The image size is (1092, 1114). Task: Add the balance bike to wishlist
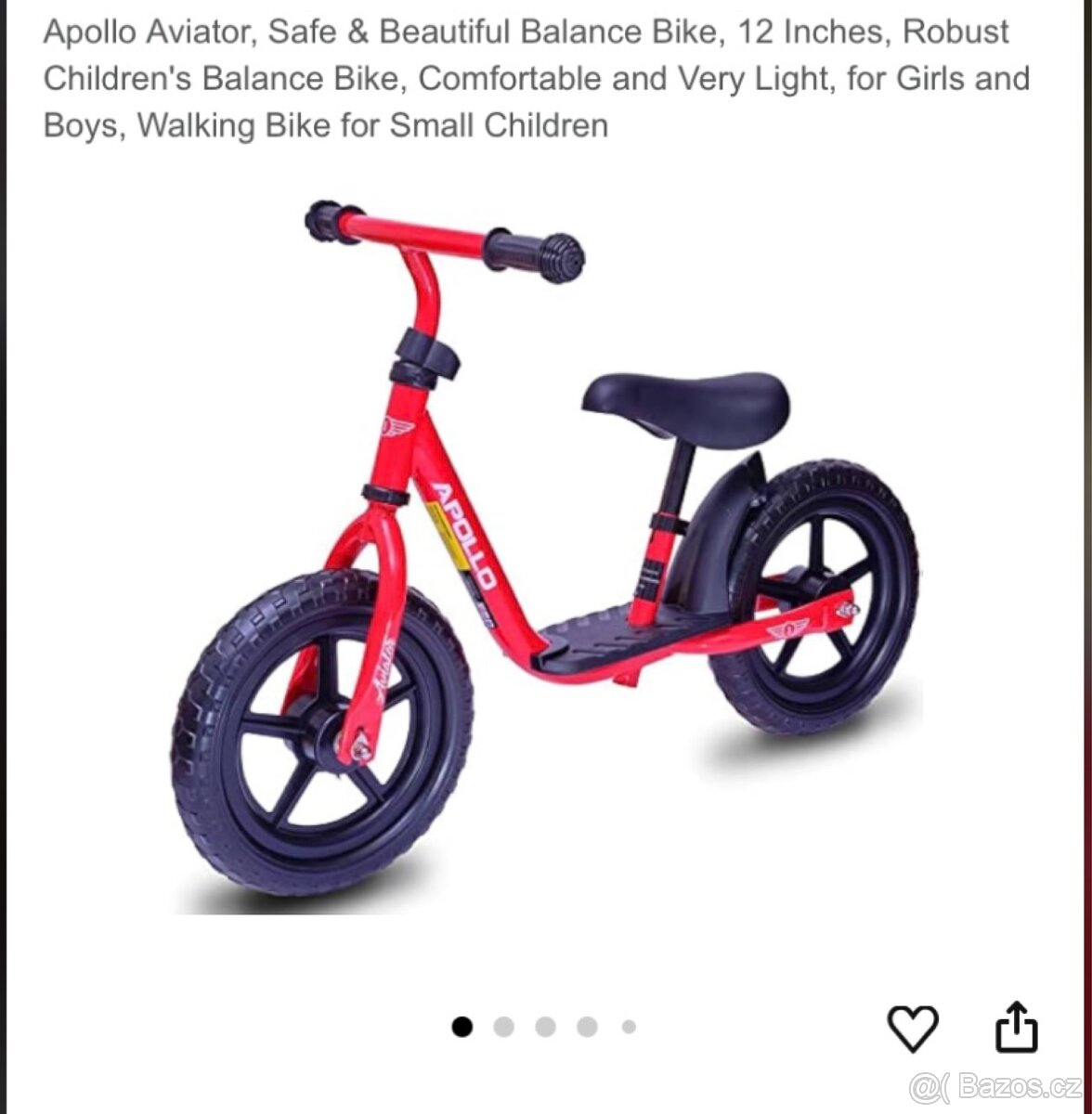[913, 1029]
